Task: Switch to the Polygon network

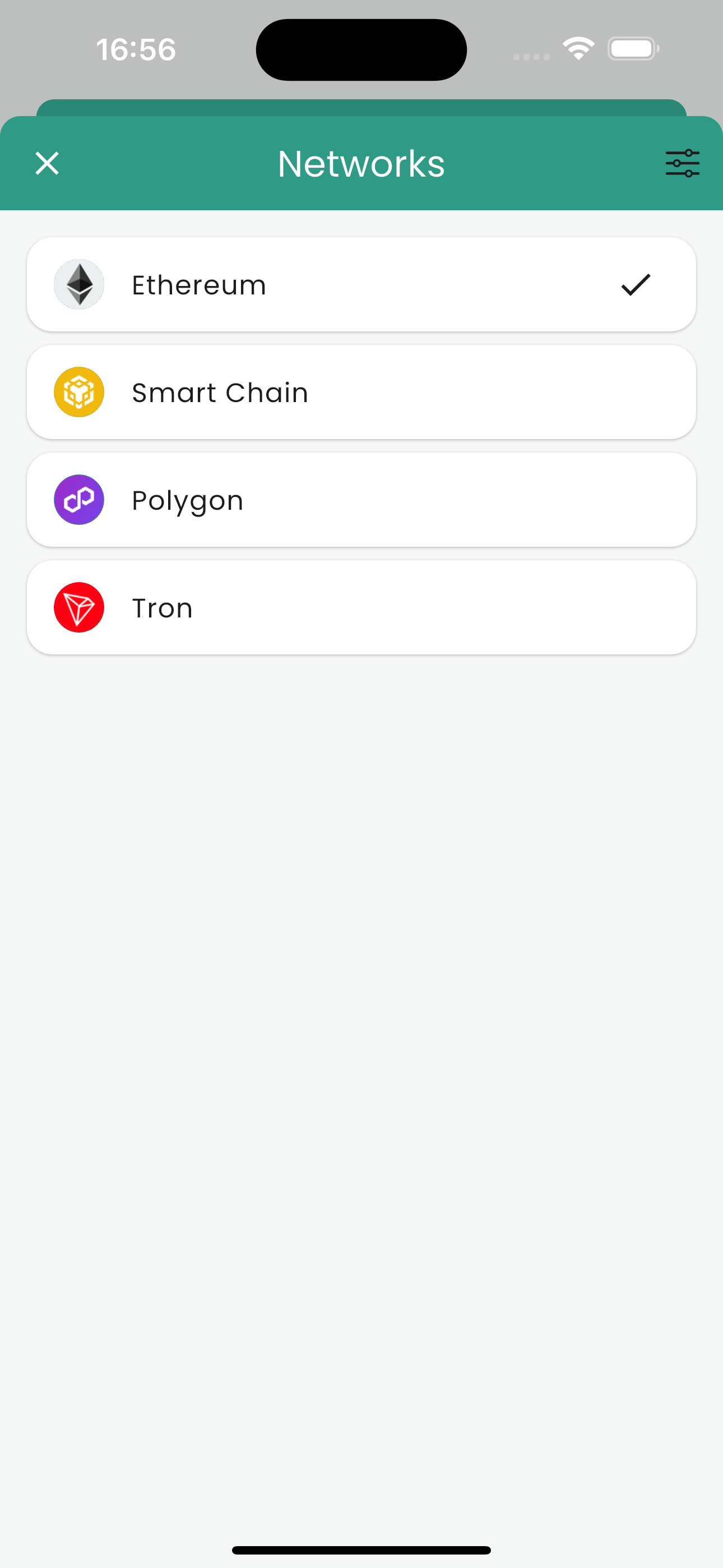Action: tap(361, 500)
